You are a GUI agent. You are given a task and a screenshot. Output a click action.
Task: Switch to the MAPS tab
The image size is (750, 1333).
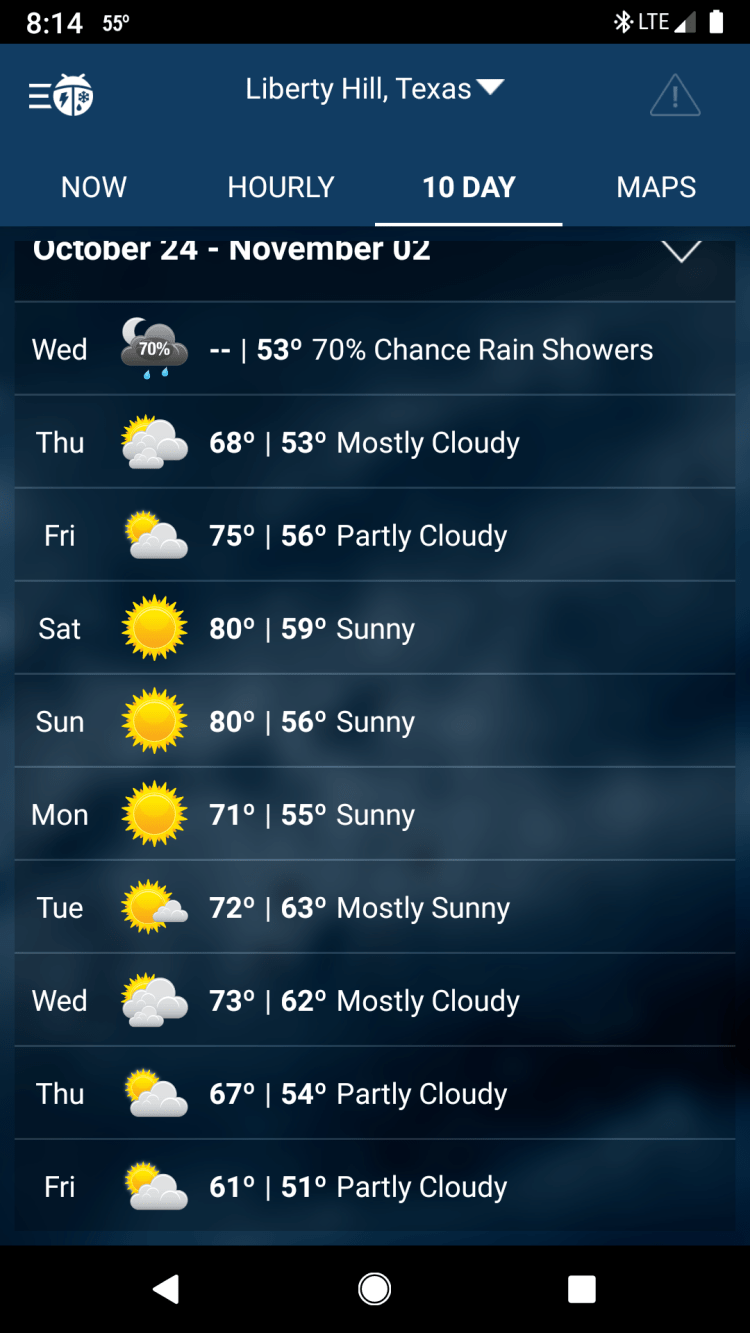click(x=656, y=187)
